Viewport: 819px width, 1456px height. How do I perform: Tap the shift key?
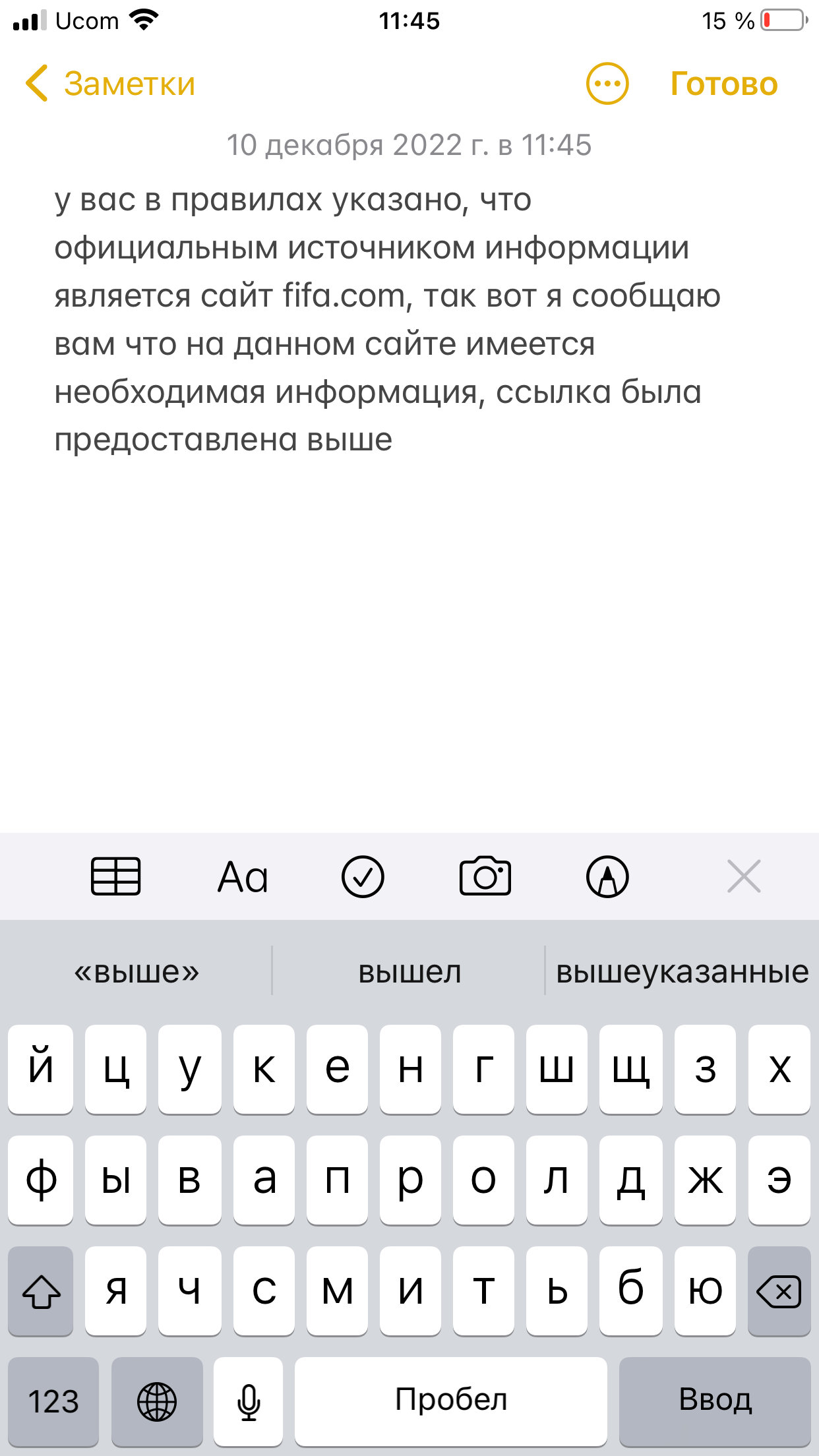41,1291
